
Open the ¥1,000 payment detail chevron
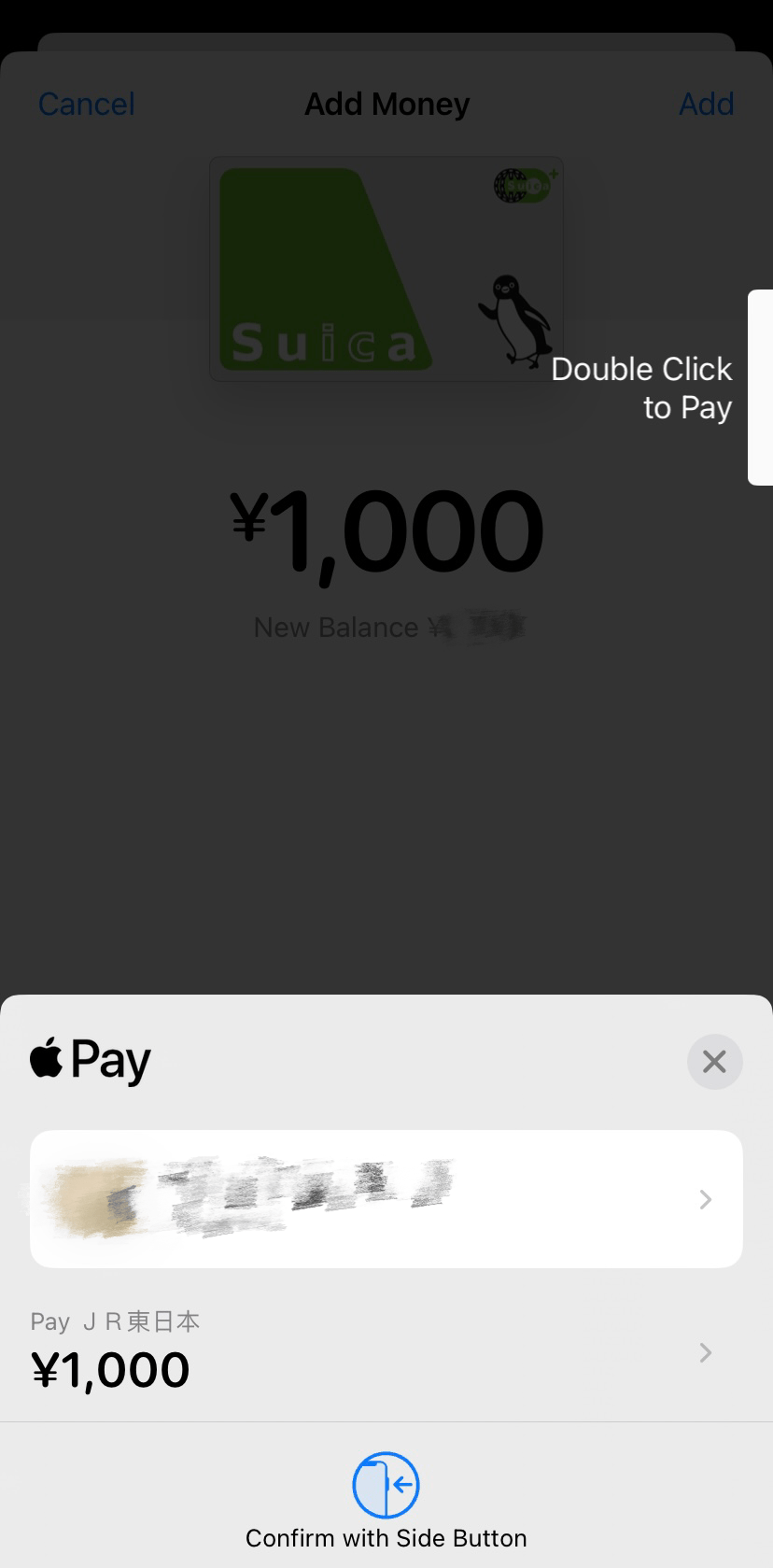pos(705,1352)
